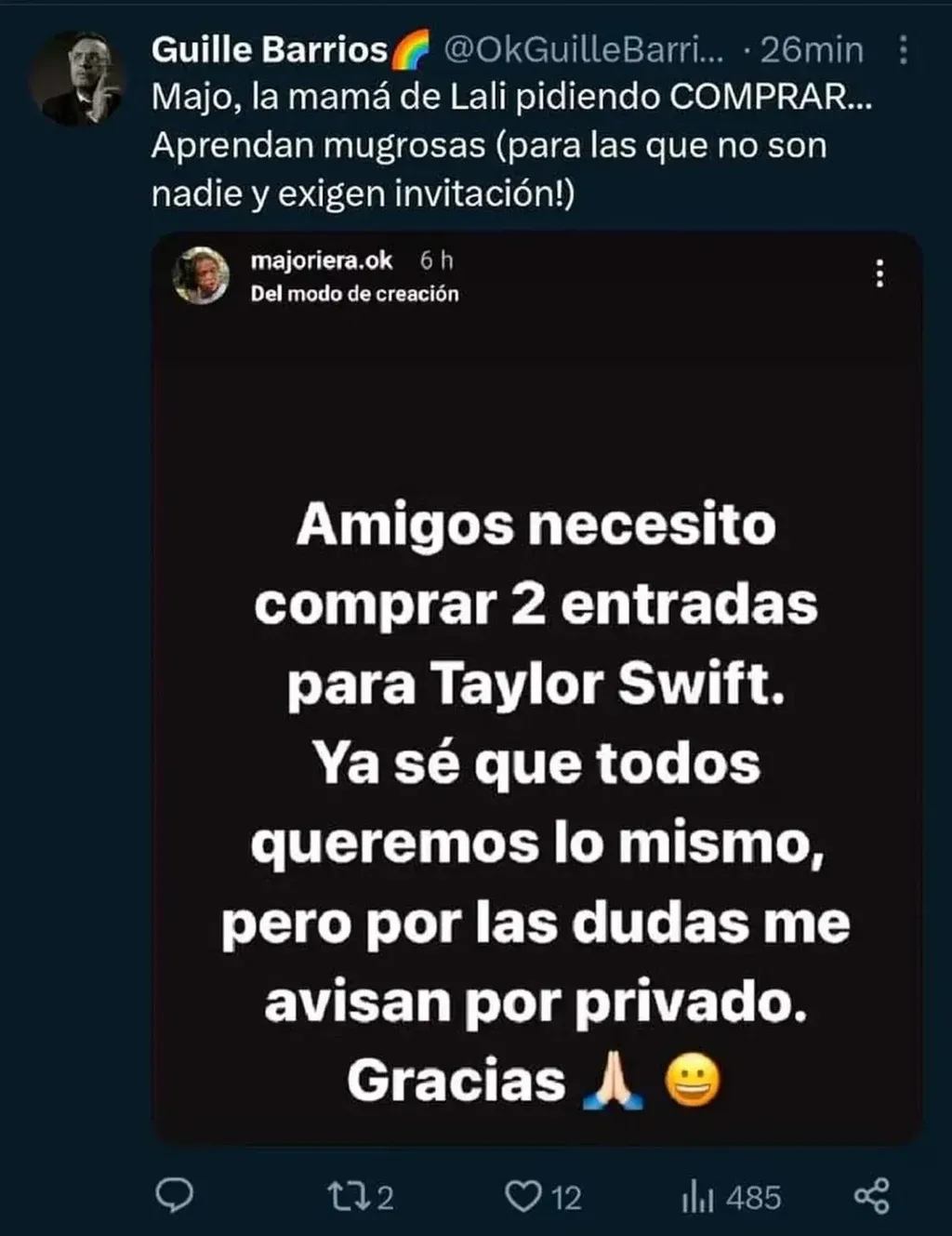952x1236 pixels.
Task: Open the @OkGuilleBarri... handle
Action: [x=583, y=50]
